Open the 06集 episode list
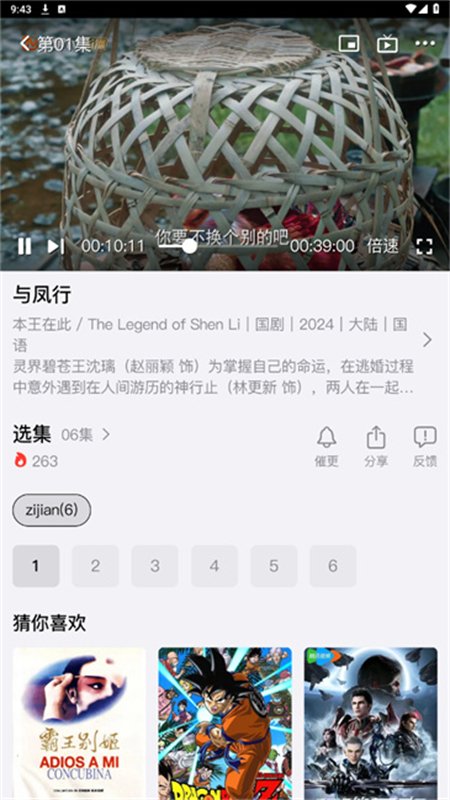 pyautogui.click(x=85, y=435)
